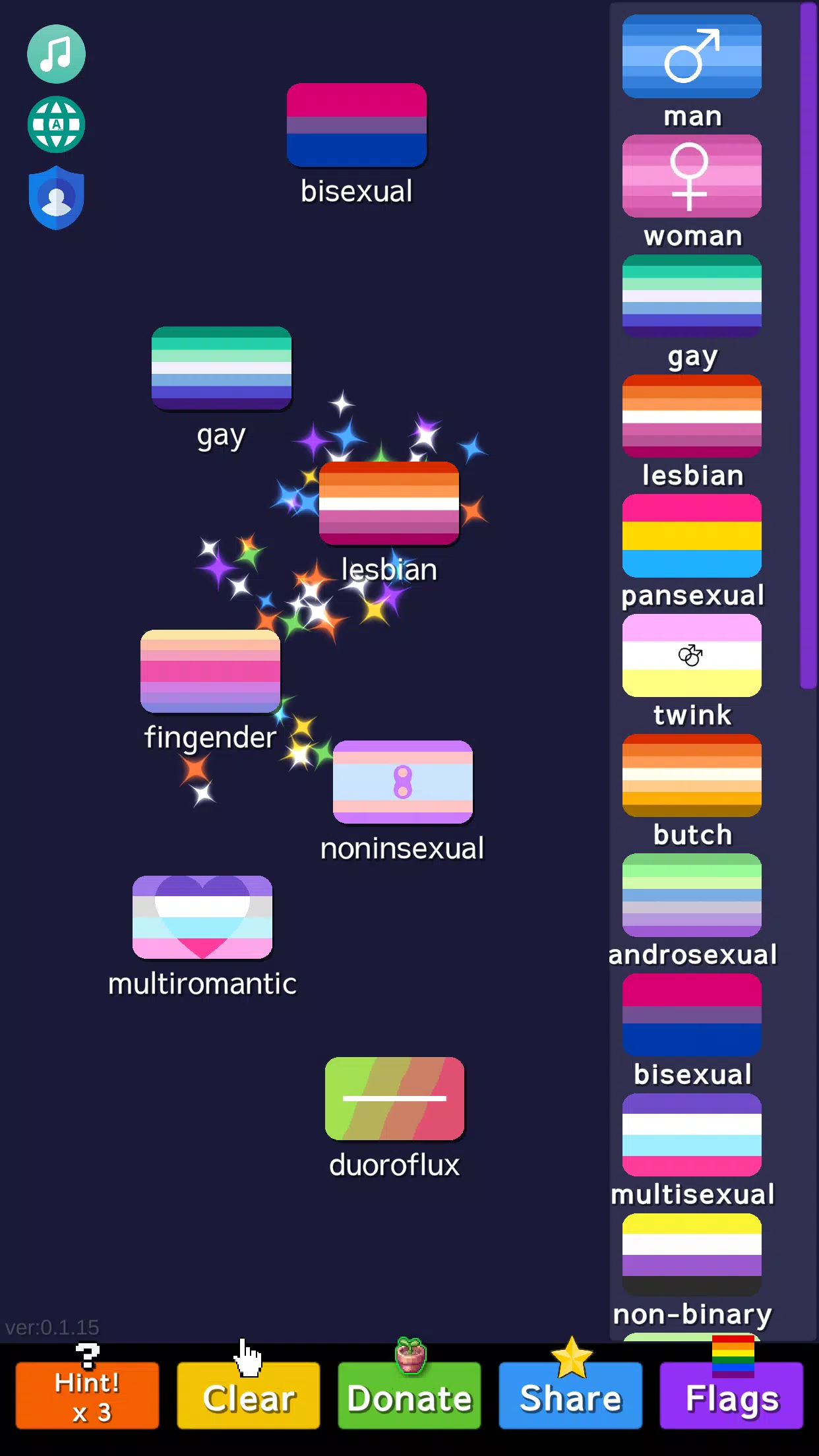819x1456 pixels.
Task: Select the woman flag in the sidebar
Action: click(691, 177)
